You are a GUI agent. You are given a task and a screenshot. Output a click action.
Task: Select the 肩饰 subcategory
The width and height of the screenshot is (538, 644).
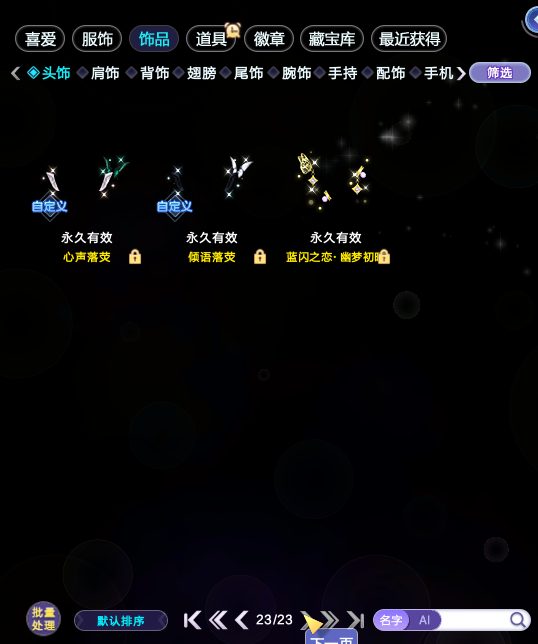[x=98, y=73]
